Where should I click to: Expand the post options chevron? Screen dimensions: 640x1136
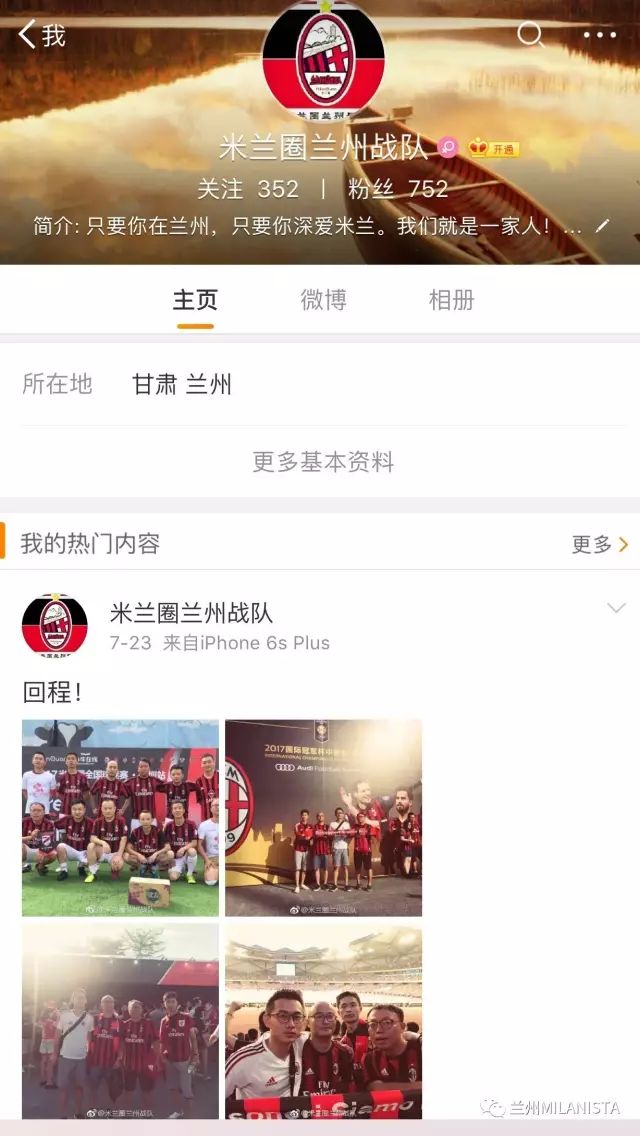coord(616,608)
